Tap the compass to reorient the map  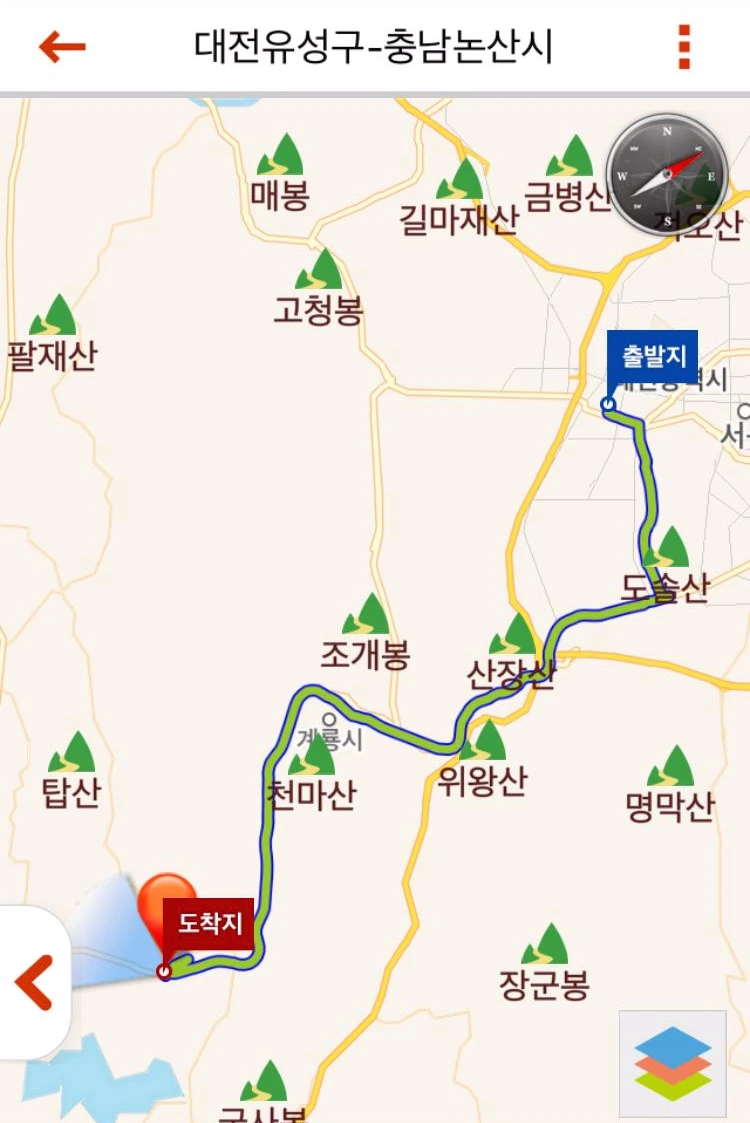pyautogui.click(x=667, y=175)
